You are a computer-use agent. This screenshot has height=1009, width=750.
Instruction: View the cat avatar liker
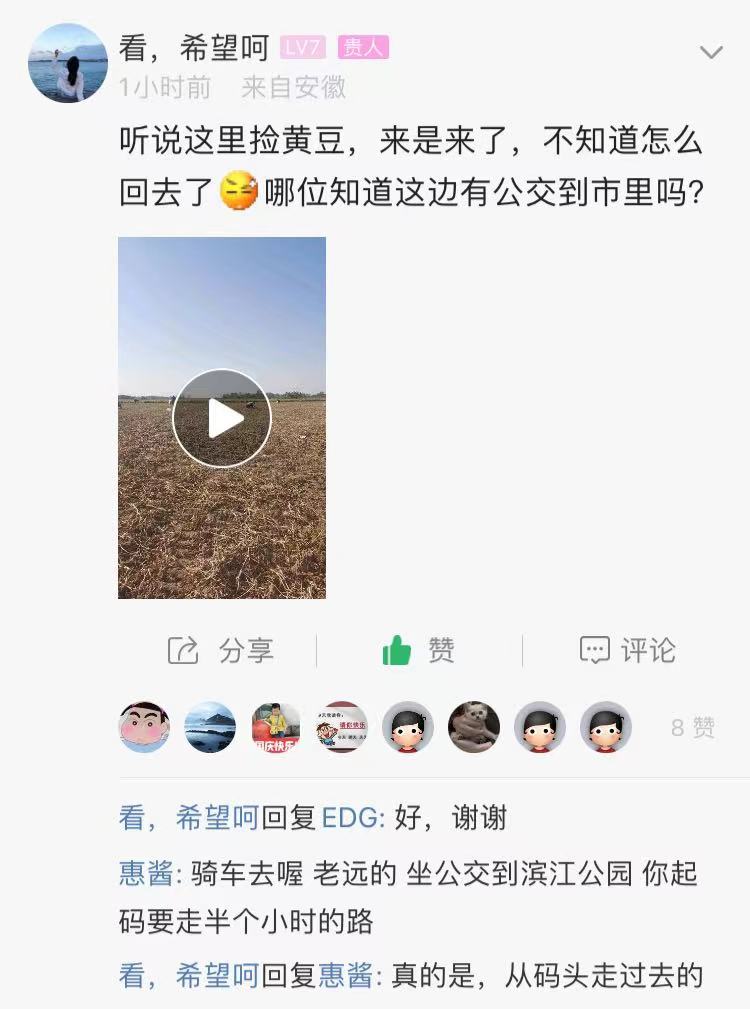click(474, 727)
